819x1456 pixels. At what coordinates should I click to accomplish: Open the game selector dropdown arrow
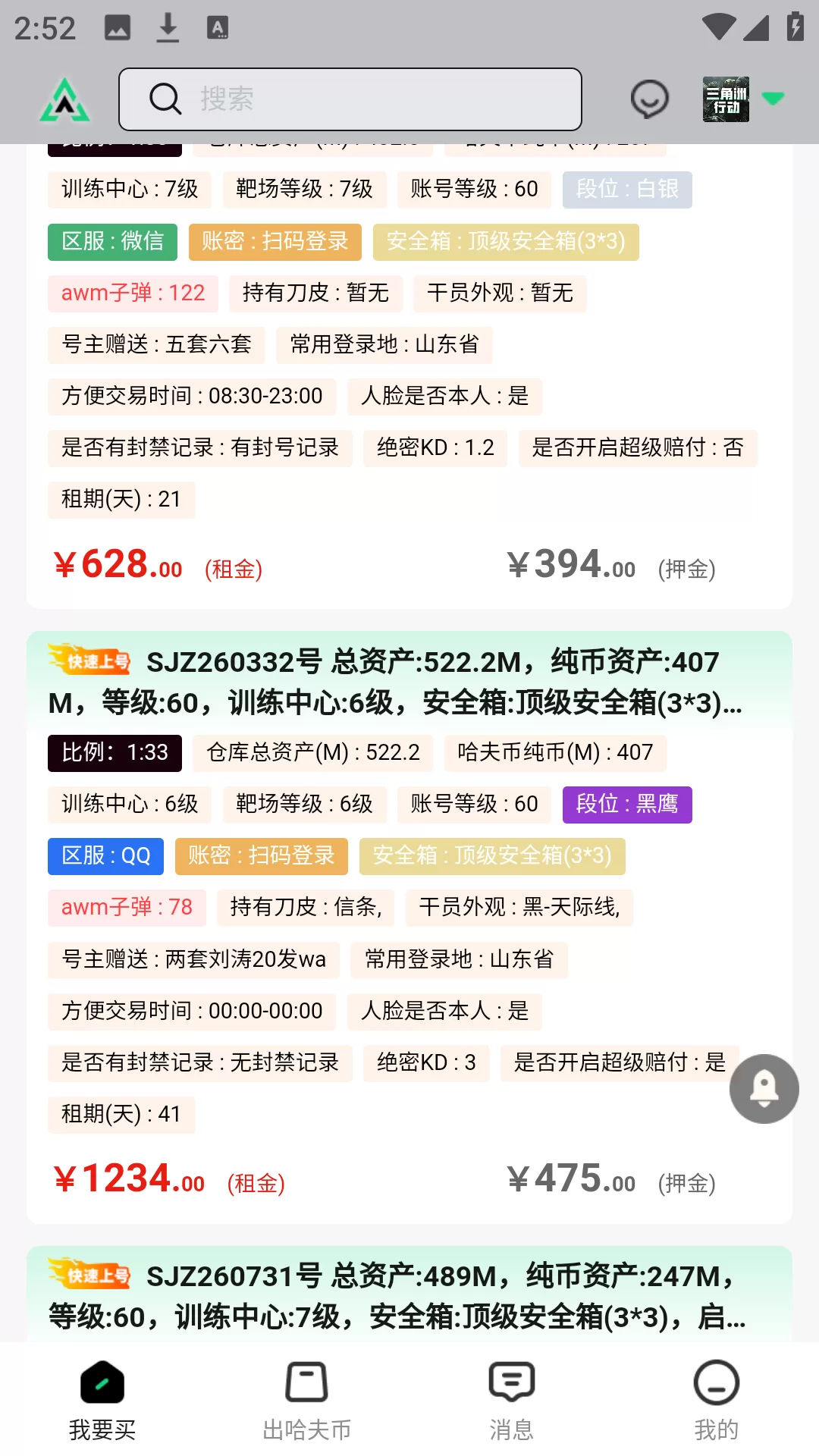tap(773, 98)
